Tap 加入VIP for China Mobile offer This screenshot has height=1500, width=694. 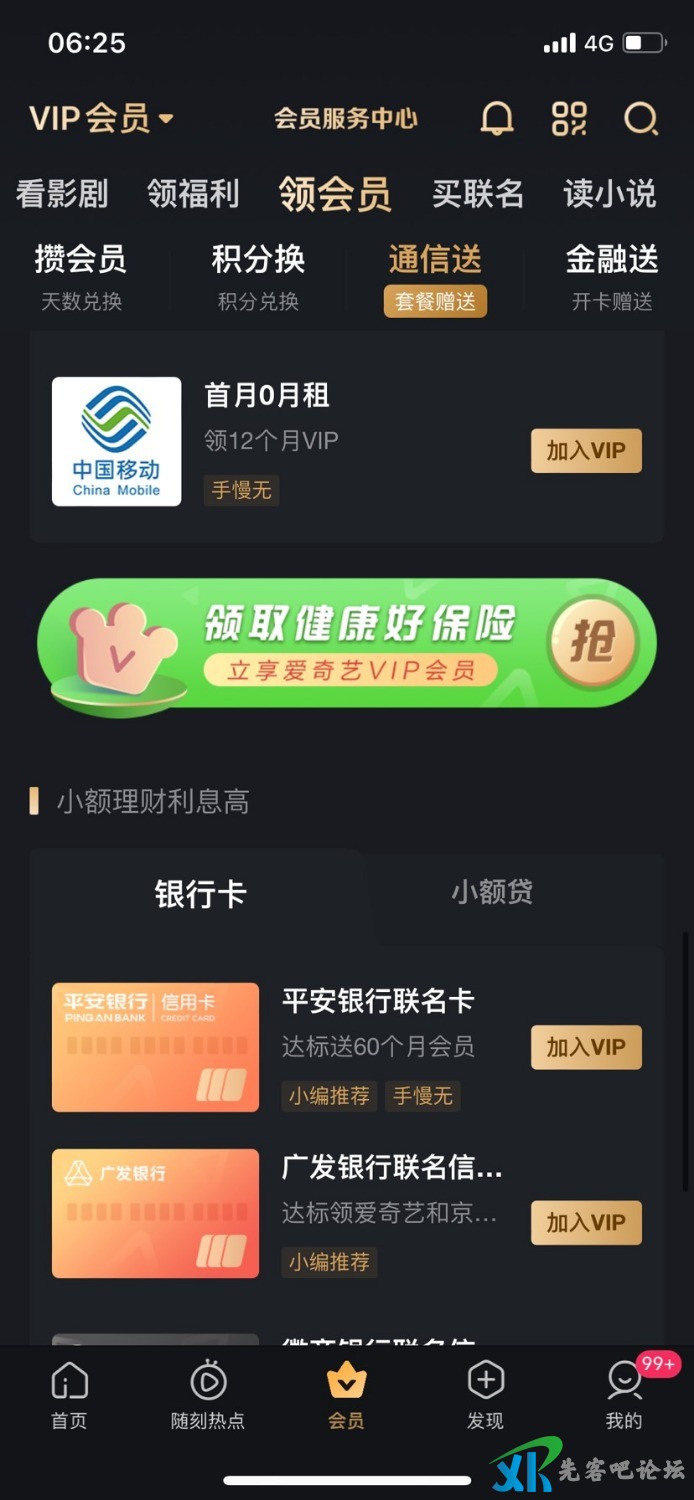(x=586, y=451)
